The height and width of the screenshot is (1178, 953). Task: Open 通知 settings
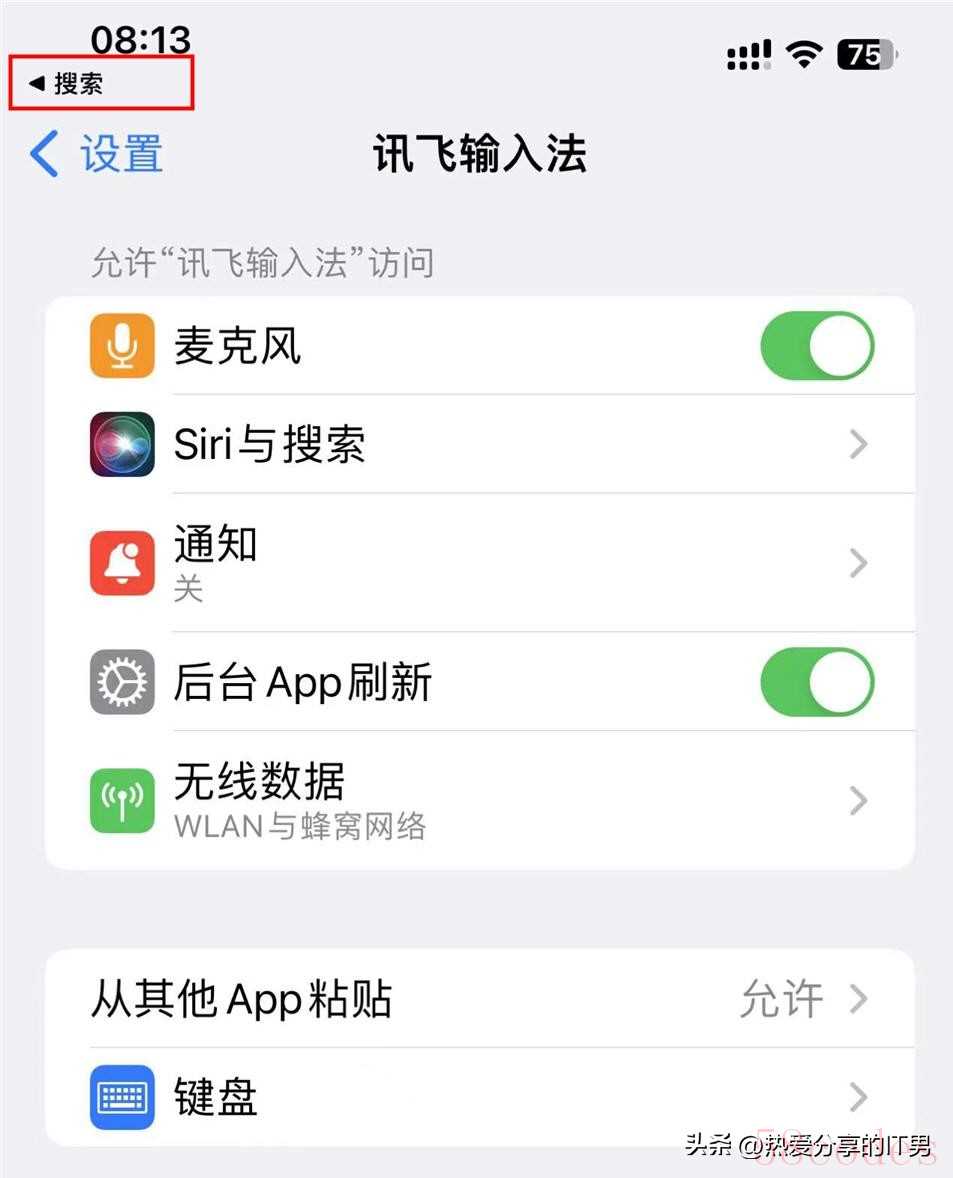[480, 562]
